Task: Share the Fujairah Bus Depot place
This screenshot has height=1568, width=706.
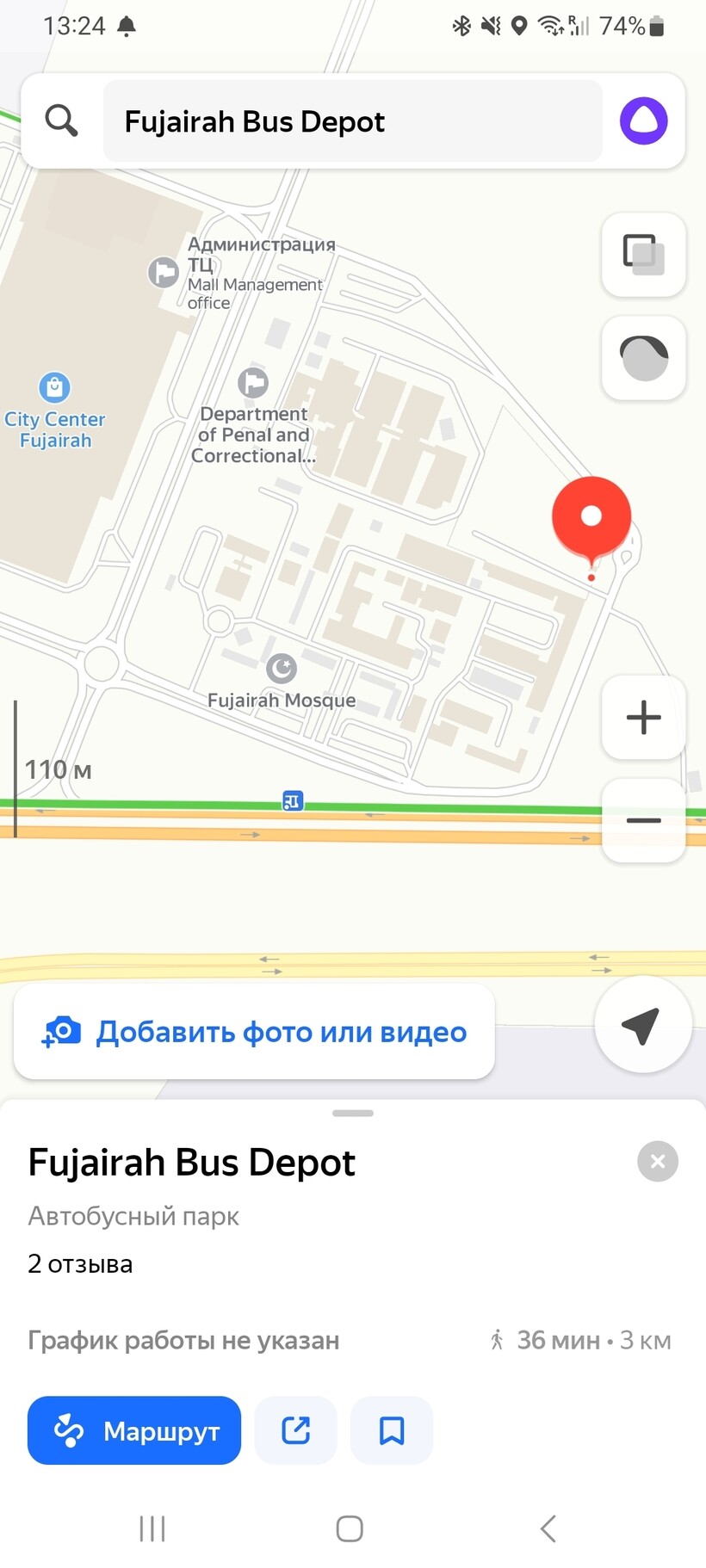Action: 296,1430
